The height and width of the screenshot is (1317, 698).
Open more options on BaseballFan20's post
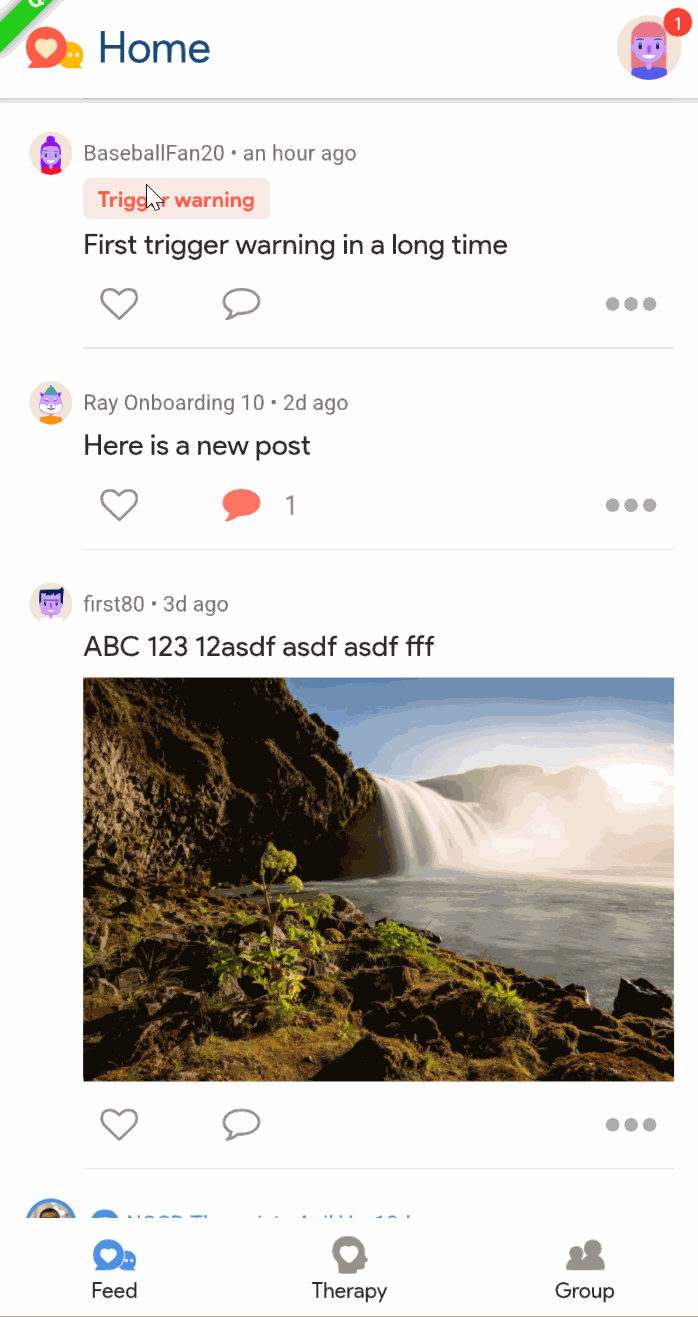(x=631, y=304)
